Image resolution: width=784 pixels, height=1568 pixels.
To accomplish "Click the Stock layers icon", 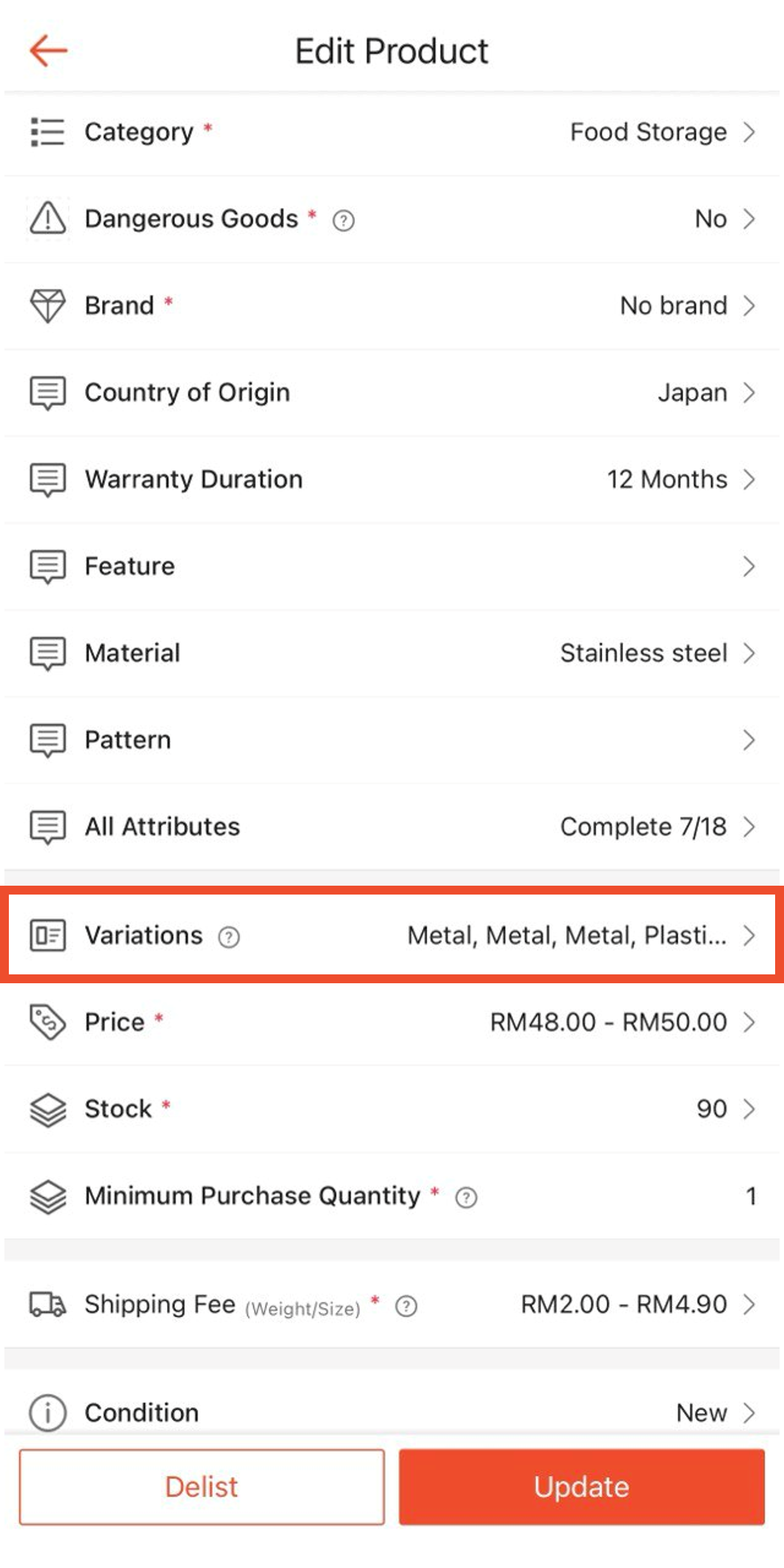I will [x=47, y=1109].
